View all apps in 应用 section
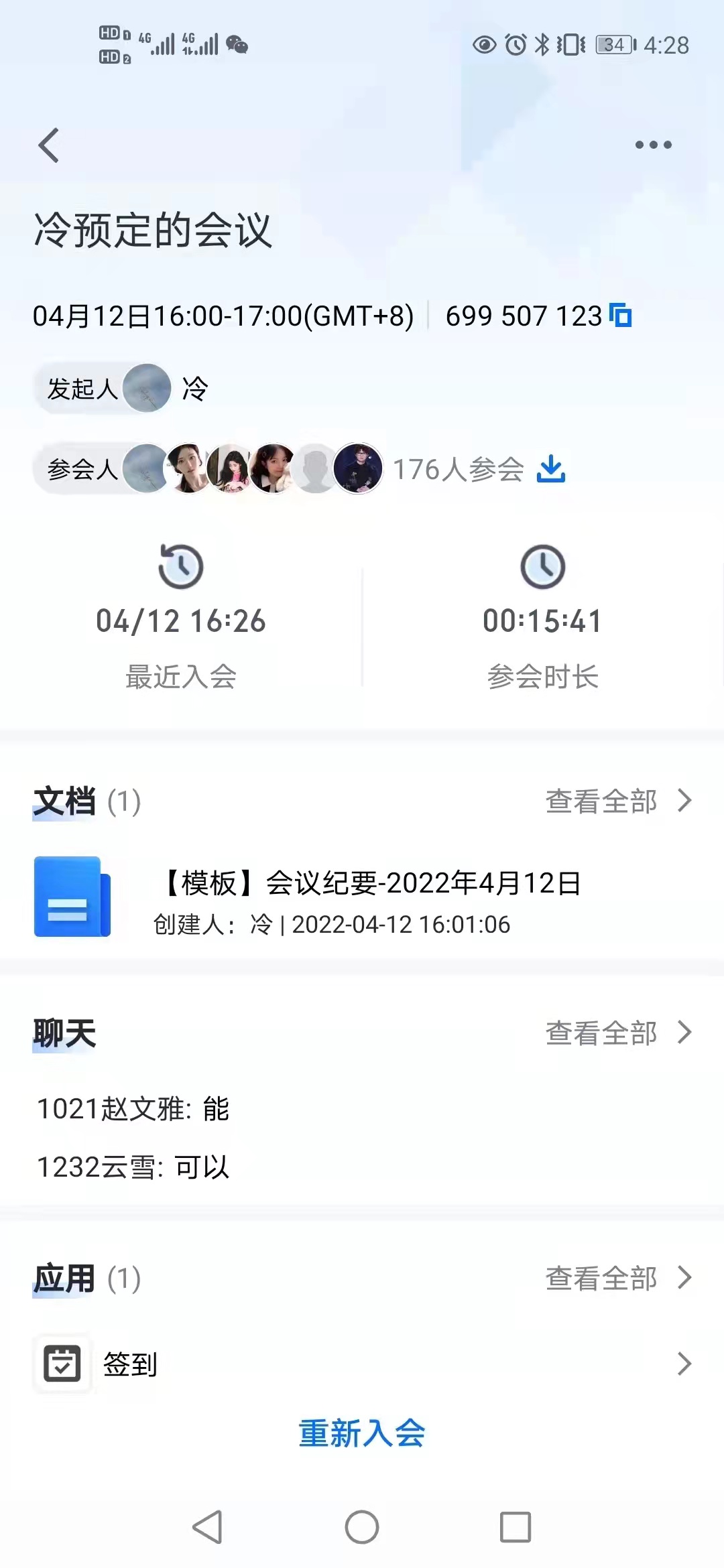This screenshot has height=1568, width=724. pos(617,1279)
